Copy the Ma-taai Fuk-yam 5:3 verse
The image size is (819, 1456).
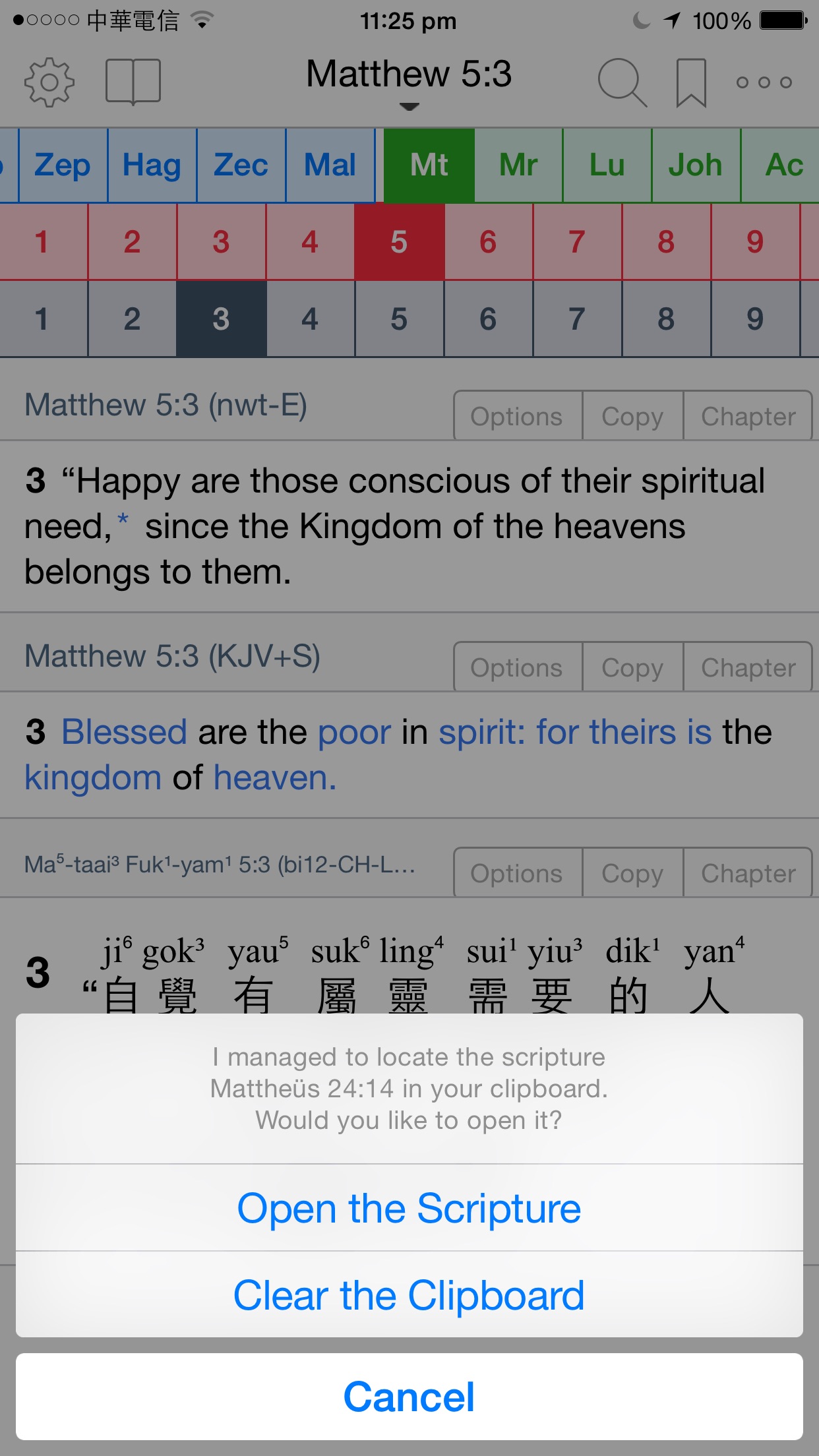coord(632,873)
